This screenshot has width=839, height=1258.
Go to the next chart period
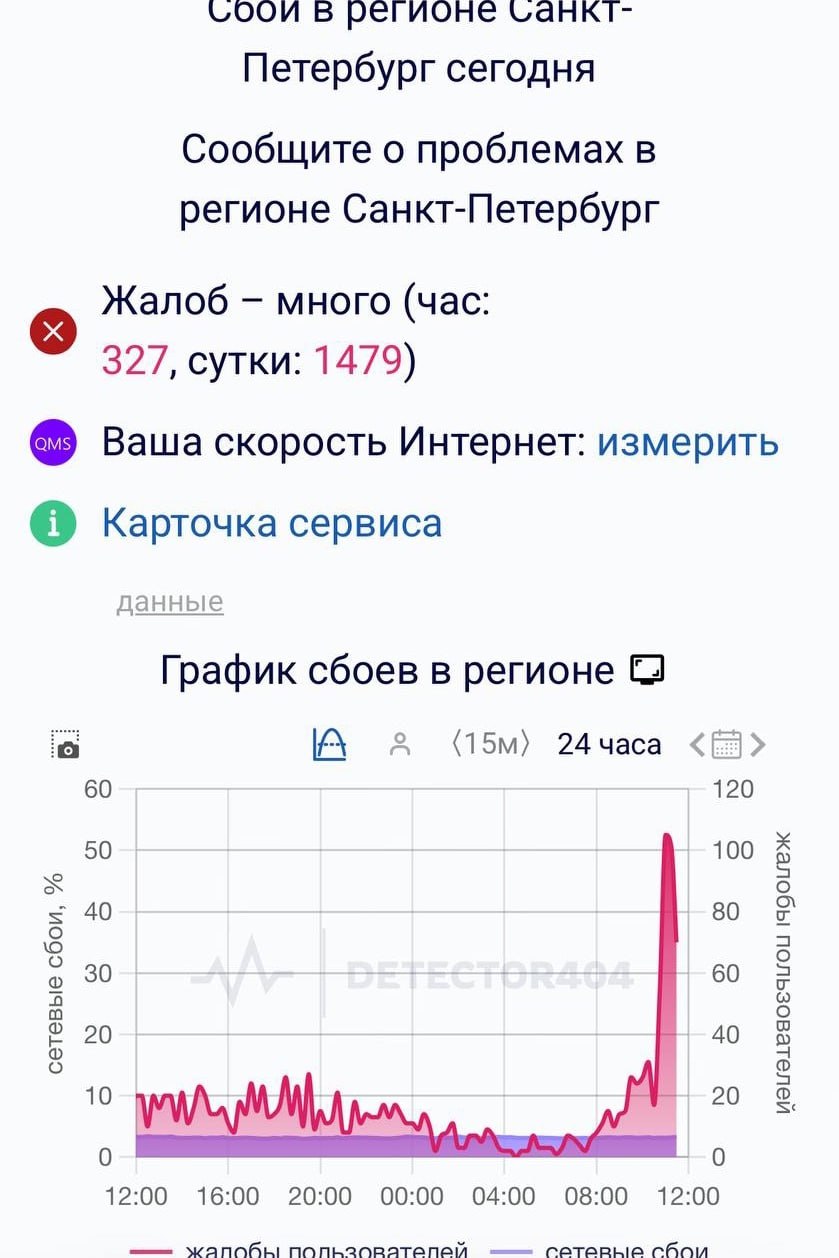758,744
